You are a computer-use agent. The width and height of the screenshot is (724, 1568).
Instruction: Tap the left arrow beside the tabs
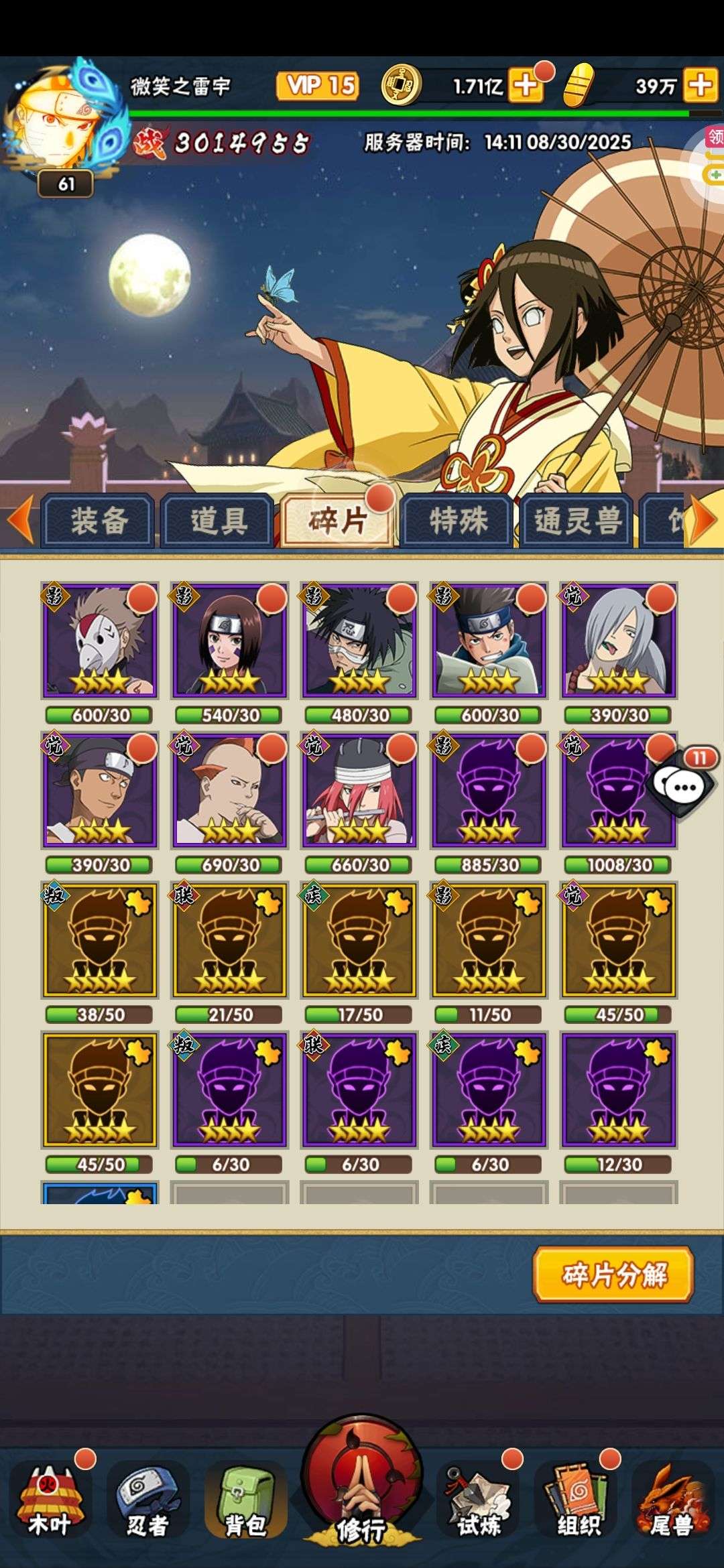pyautogui.click(x=20, y=520)
